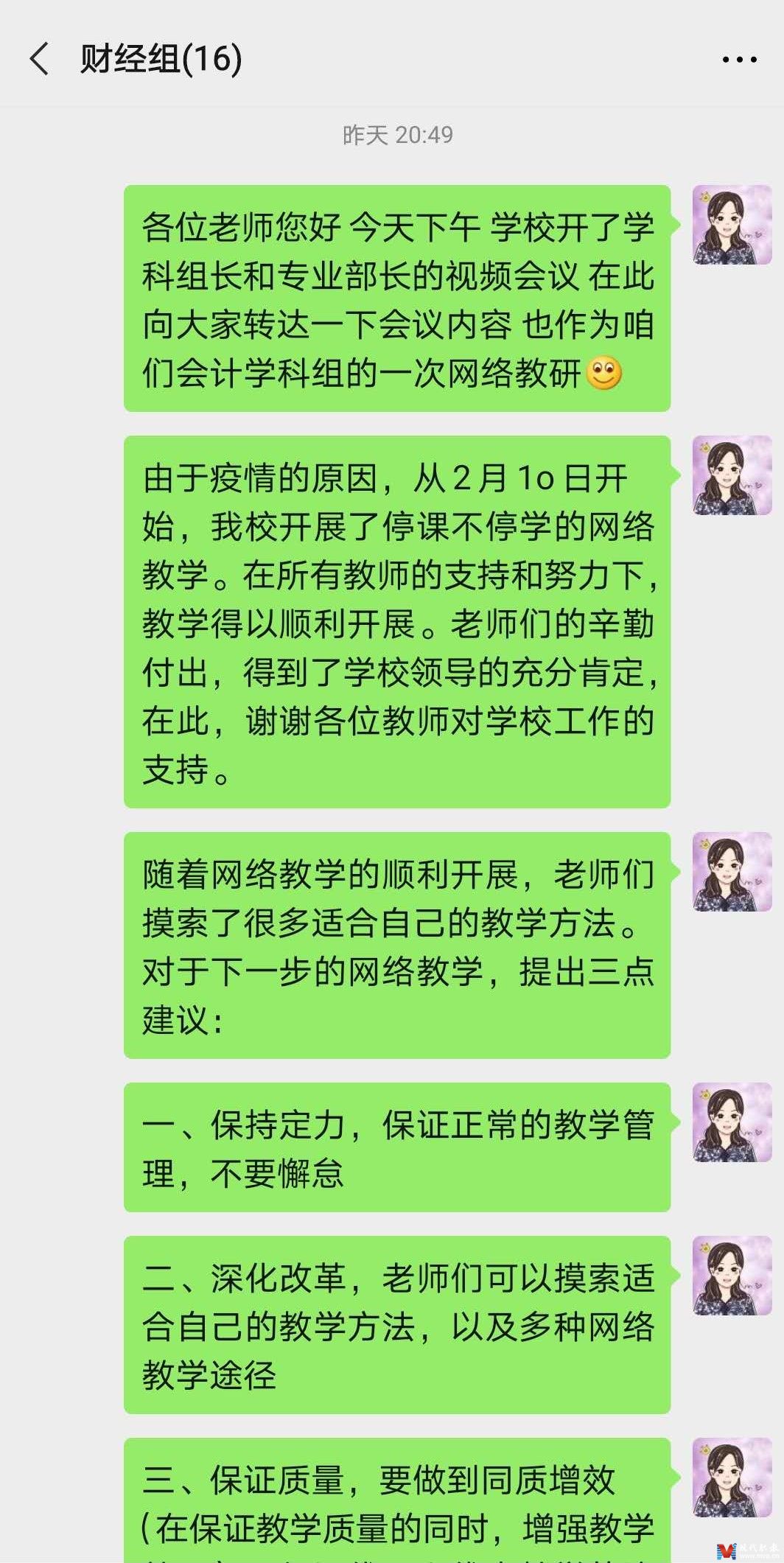View profile from the 保持定力 message avatar
The height and width of the screenshot is (1563, 784).
pyautogui.click(x=732, y=1122)
